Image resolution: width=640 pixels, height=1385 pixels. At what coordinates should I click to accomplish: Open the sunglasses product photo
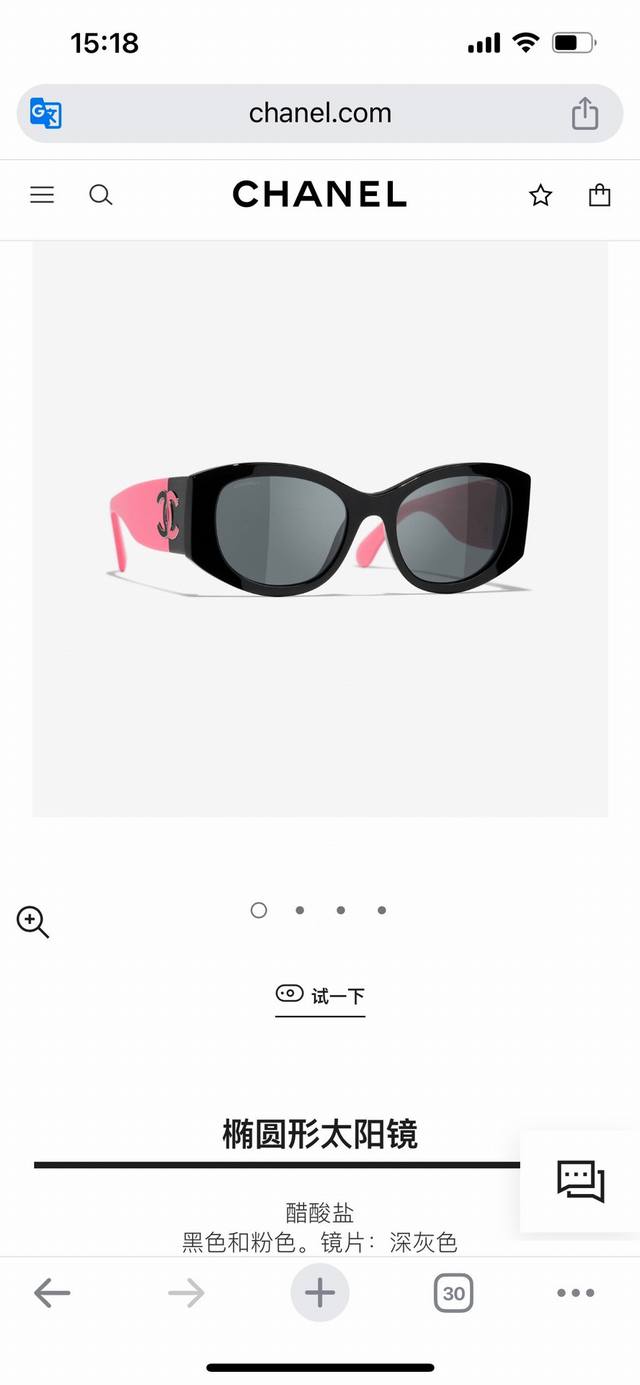(x=320, y=530)
